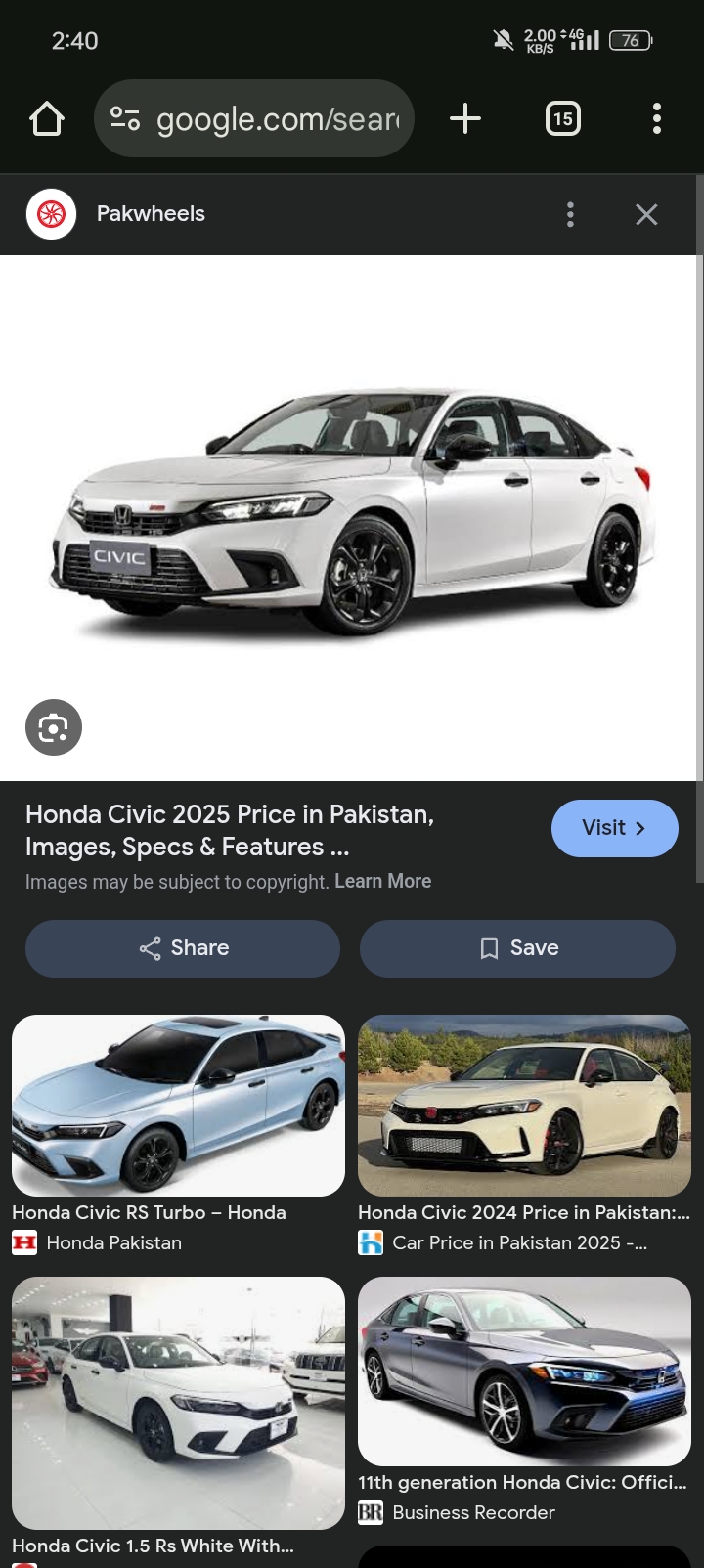Screen dimensions: 704x1568
Task: Visit the Pakwheels Honda Civic page
Action: (614, 828)
